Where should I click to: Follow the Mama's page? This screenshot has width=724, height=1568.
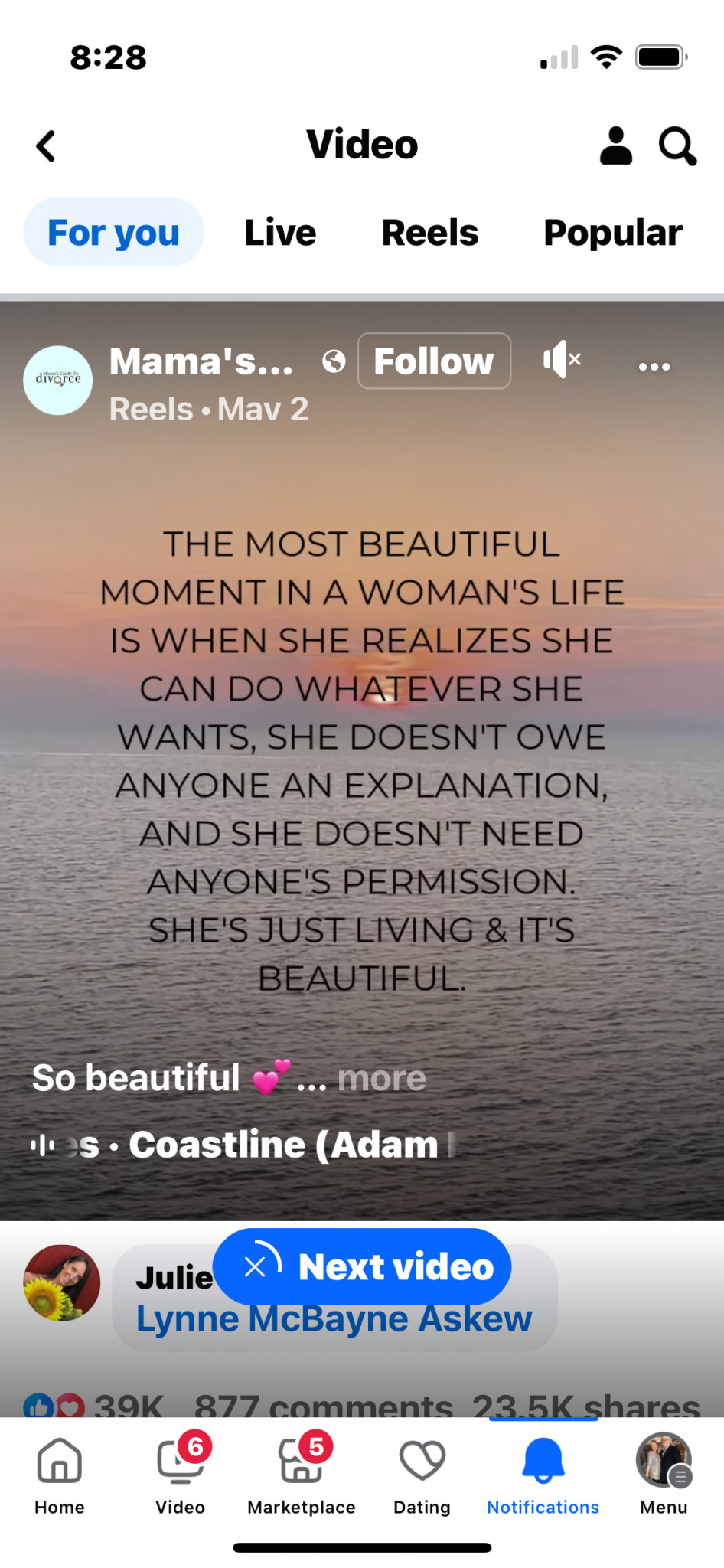[434, 361]
